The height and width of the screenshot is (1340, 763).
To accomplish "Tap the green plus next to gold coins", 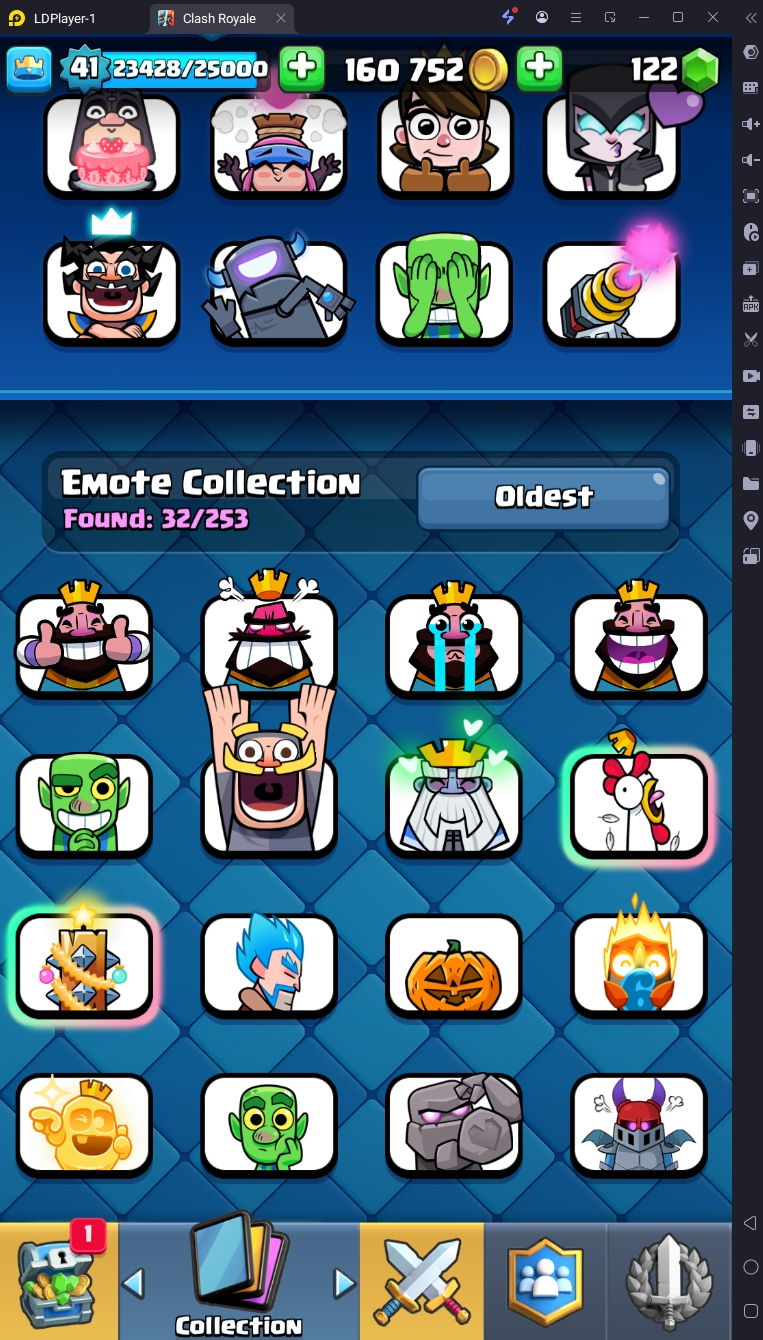I will click(x=539, y=68).
